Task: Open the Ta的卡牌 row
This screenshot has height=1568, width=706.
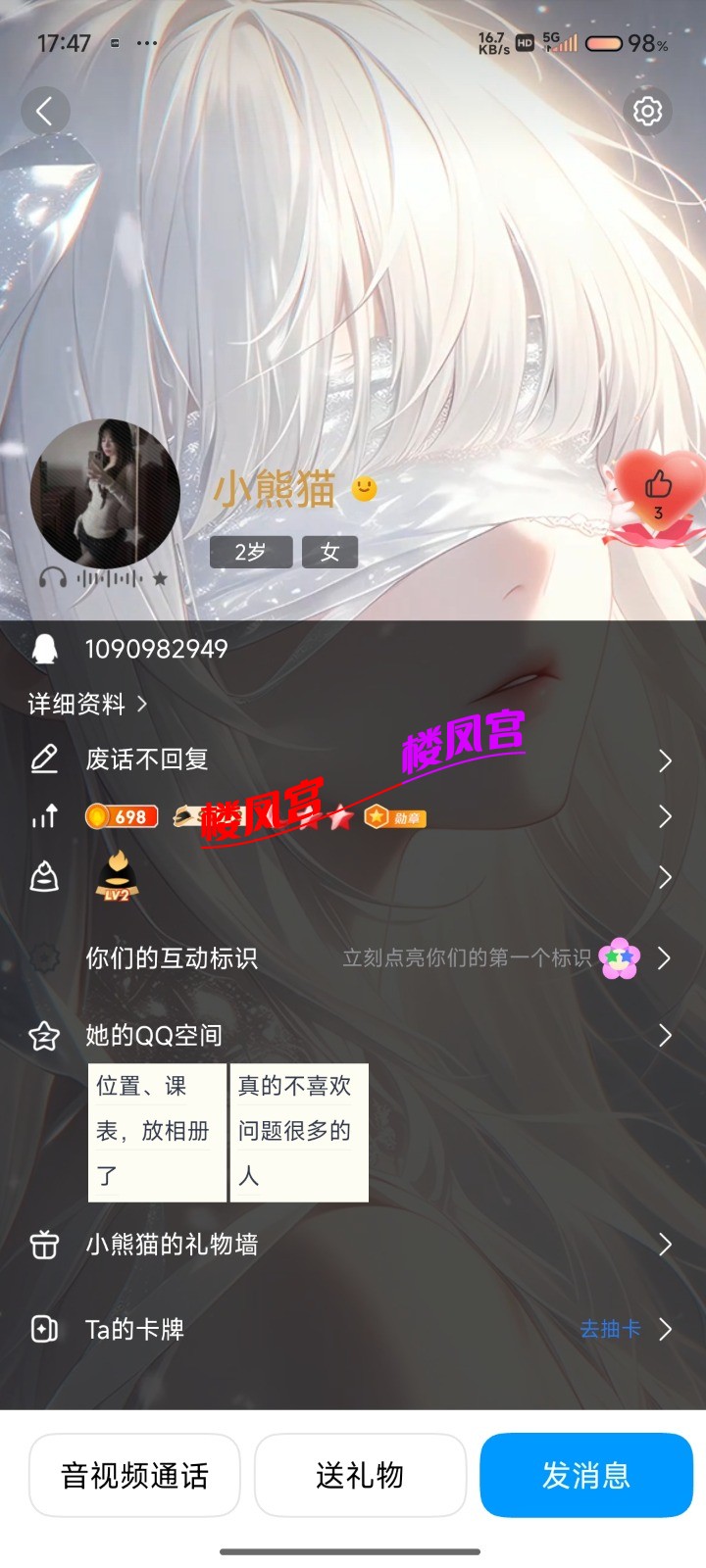Action: point(294,1330)
